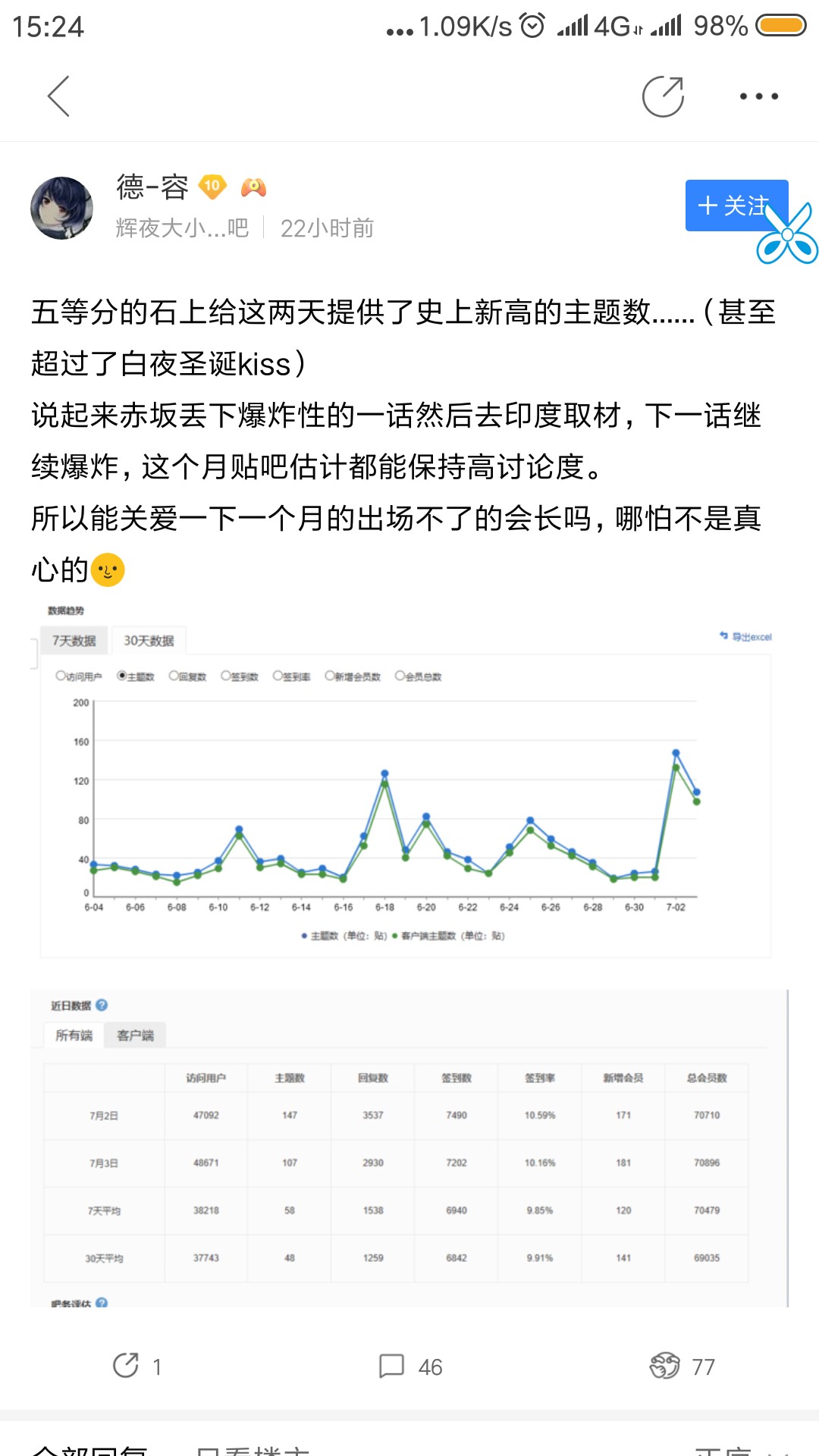Tap the floating scissors icon
This screenshot has width=819, height=1456.
(x=789, y=237)
